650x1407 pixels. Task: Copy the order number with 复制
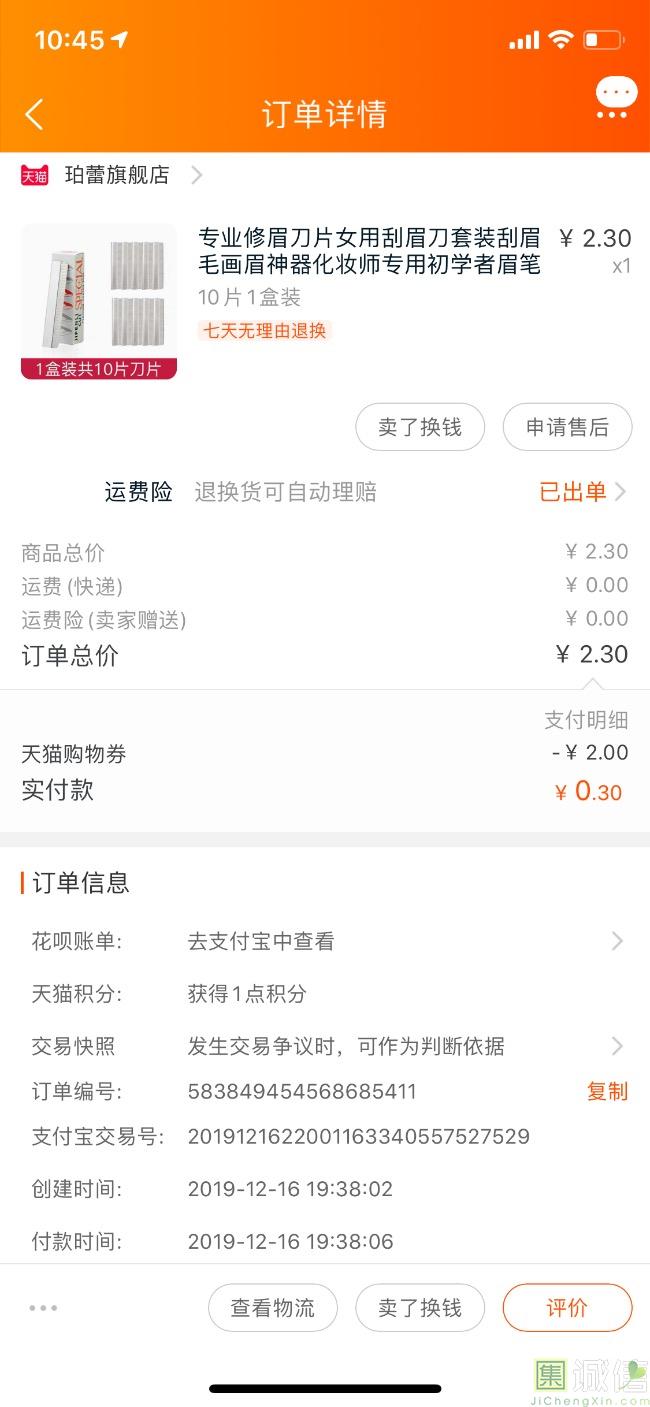(607, 1091)
